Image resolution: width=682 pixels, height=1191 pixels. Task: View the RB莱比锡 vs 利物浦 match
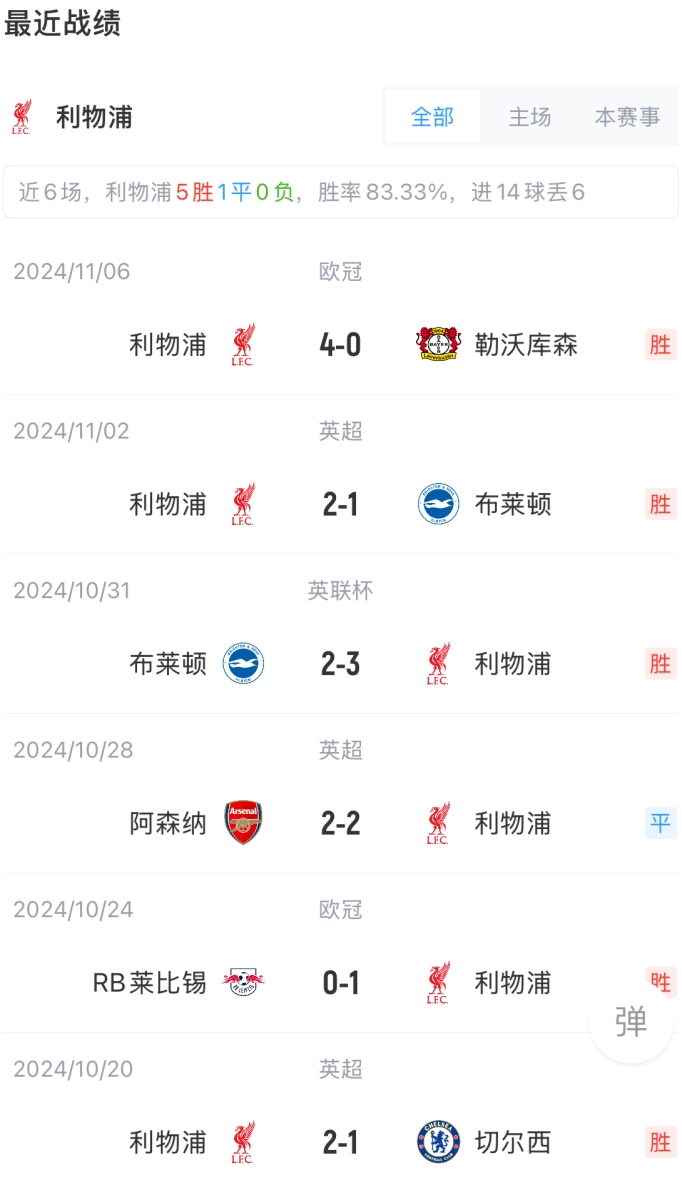click(x=340, y=982)
